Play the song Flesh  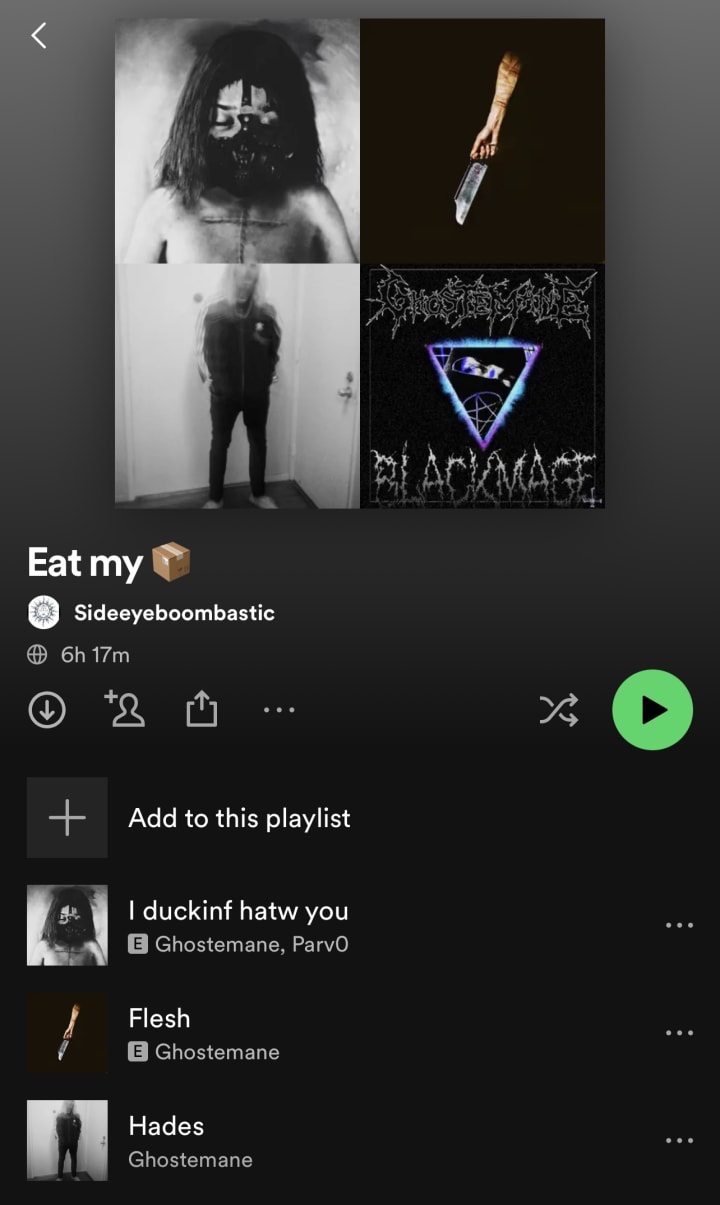(x=159, y=1033)
